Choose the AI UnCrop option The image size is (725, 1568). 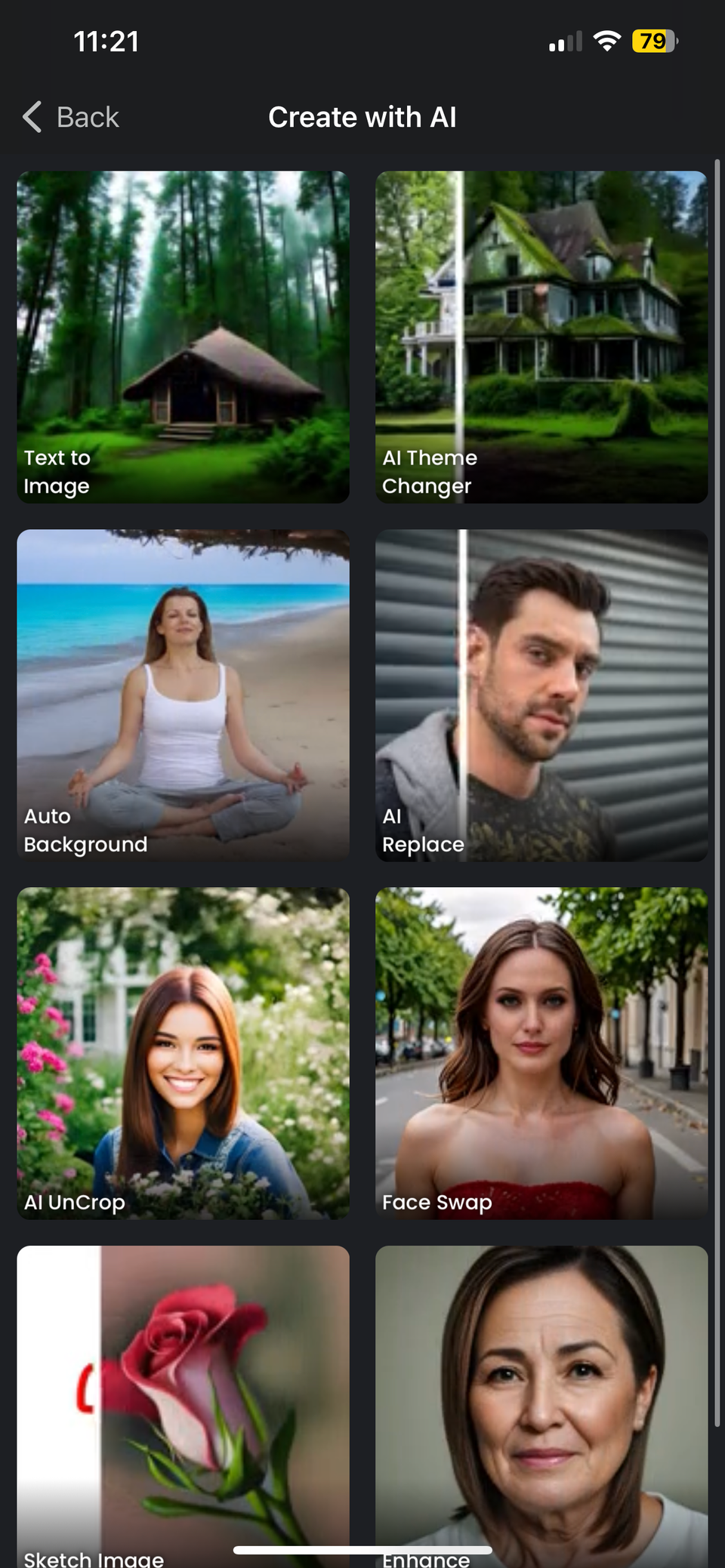(x=183, y=1053)
